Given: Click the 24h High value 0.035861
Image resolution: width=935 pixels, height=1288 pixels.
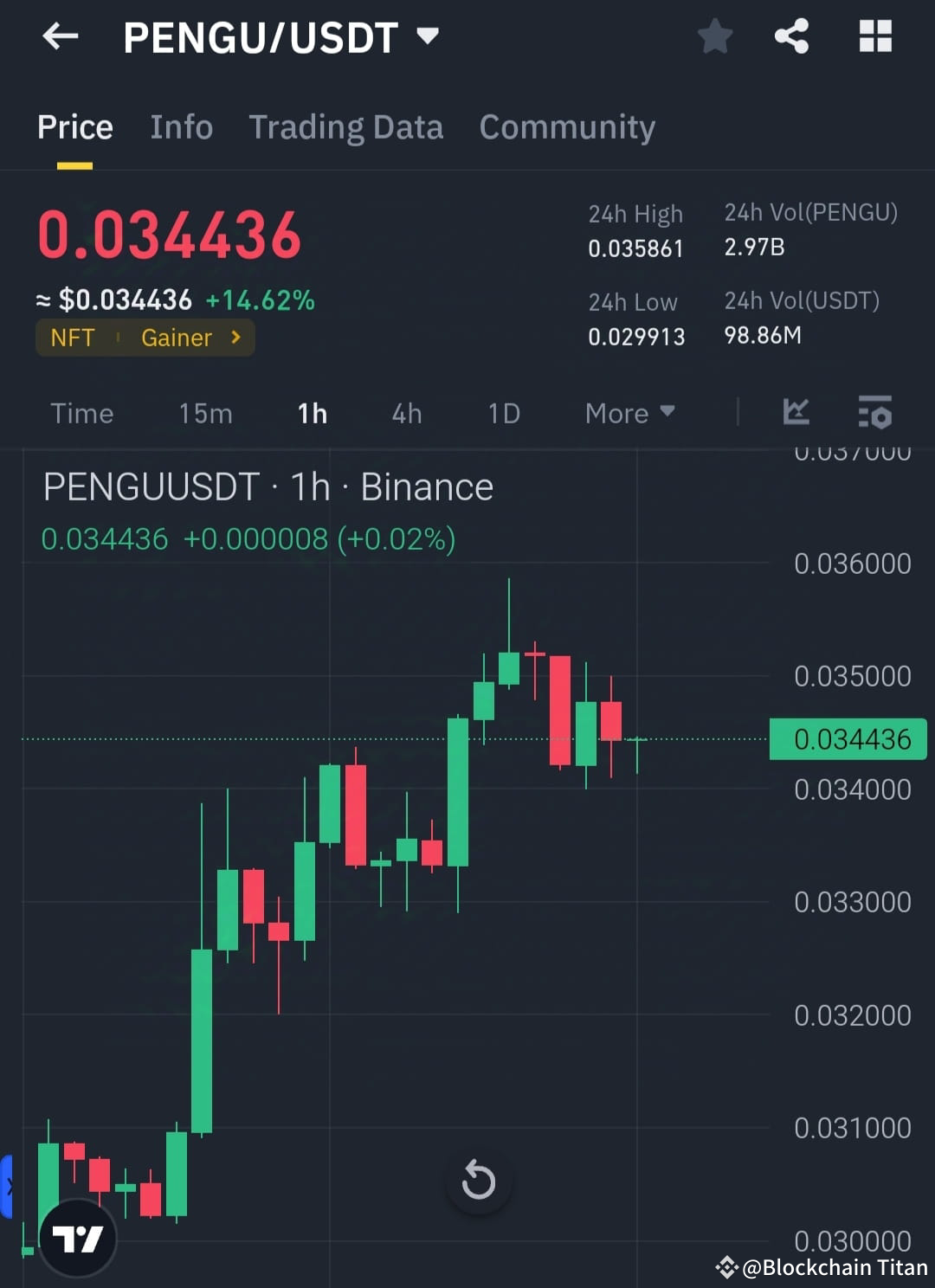Looking at the screenshot, I should pos(636,248).
